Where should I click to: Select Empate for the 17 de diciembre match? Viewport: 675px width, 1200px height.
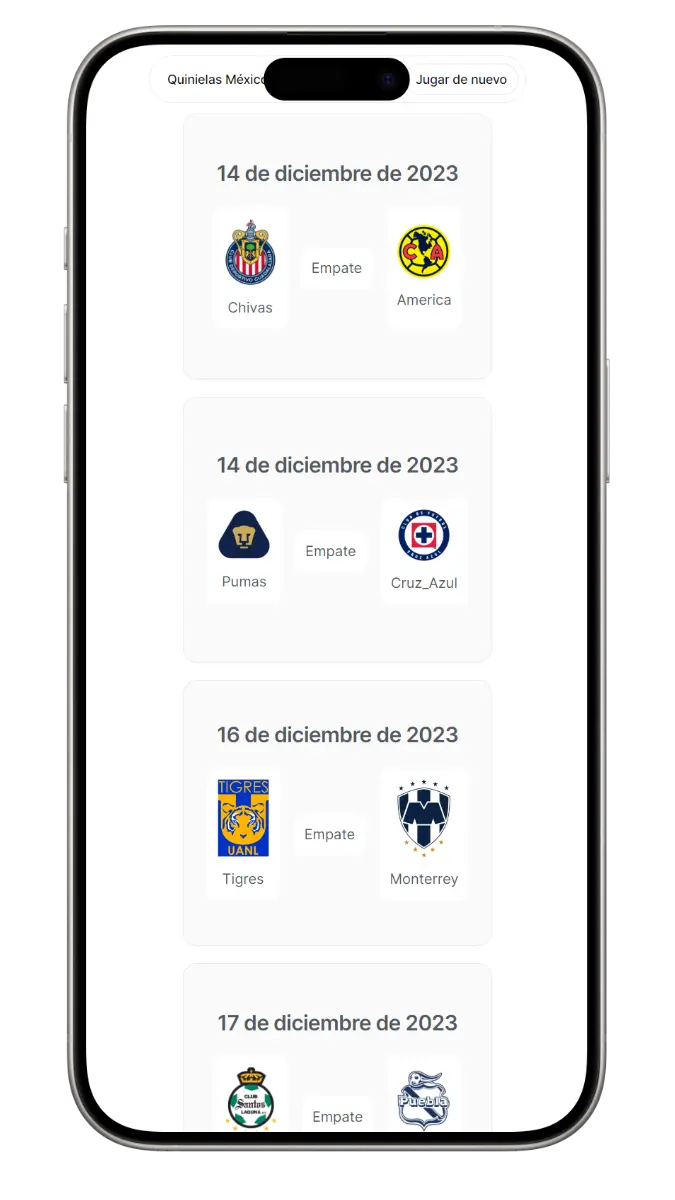point(337,1116)
